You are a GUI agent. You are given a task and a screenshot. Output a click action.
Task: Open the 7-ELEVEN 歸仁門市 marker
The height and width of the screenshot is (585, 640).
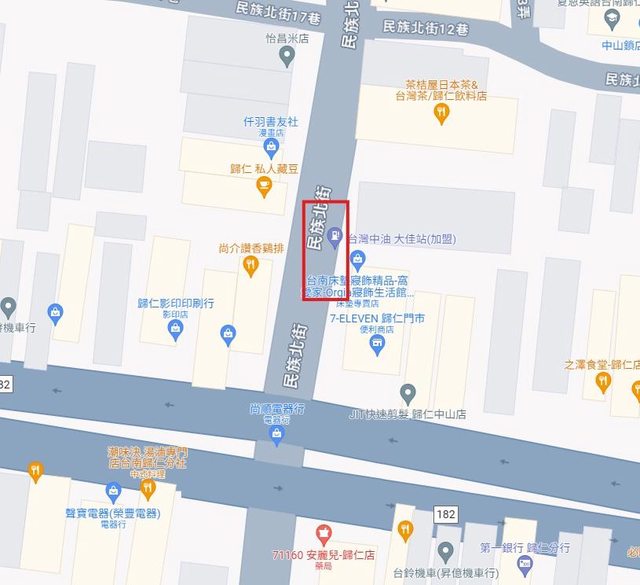click(377, 346)
